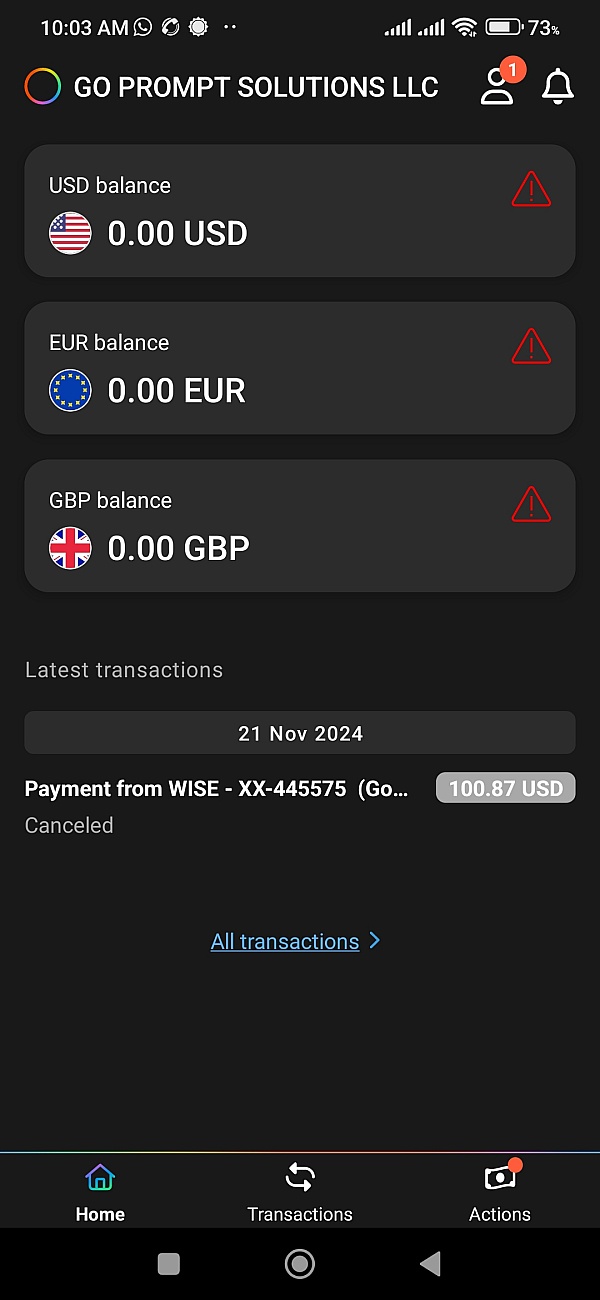Open recent apps with the square button
The width and height of the screenshot is (600, 1300).
[169, 1264]
